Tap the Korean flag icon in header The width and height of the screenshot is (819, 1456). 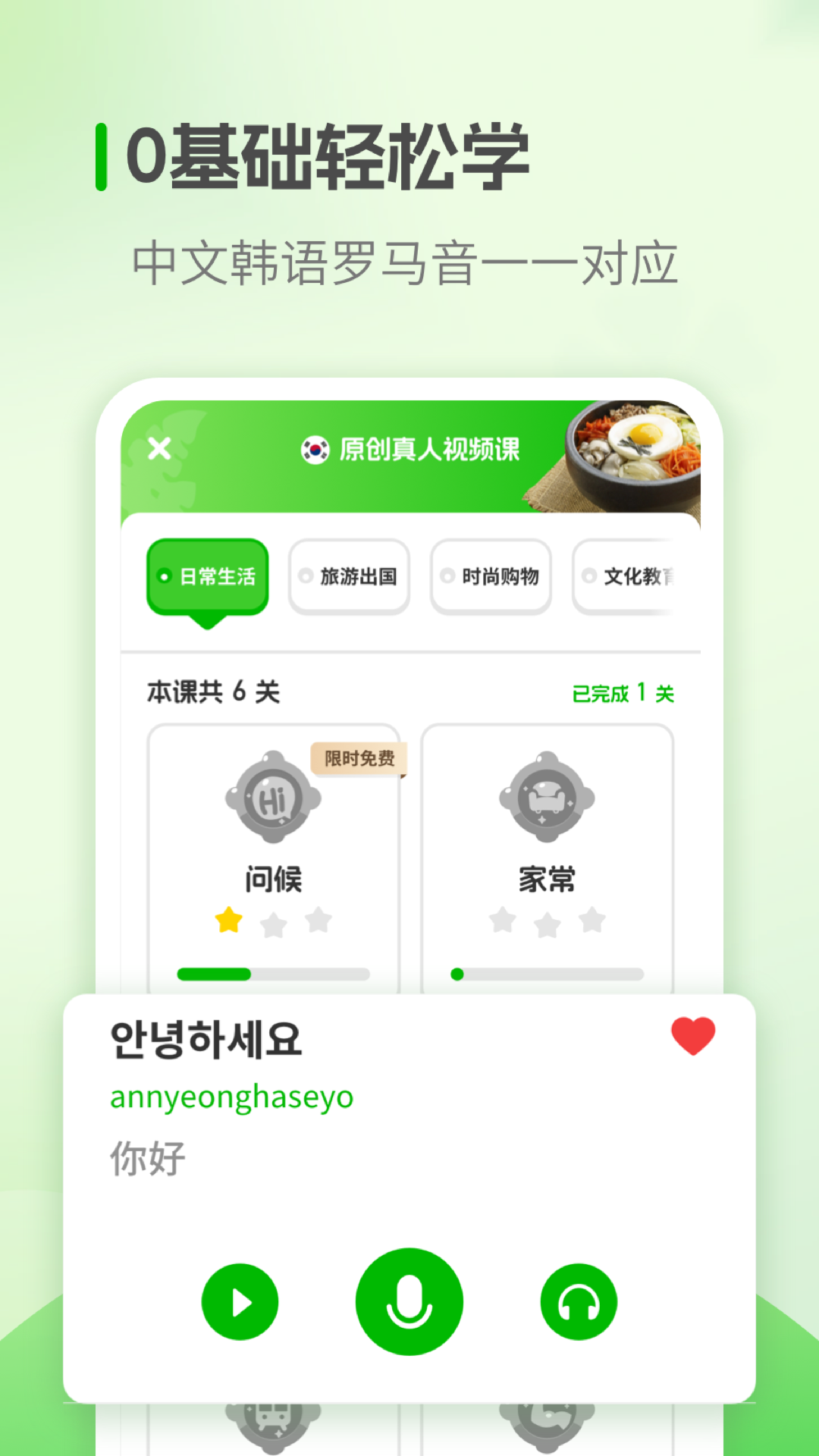pyautogui.click(x=313, y=449)
